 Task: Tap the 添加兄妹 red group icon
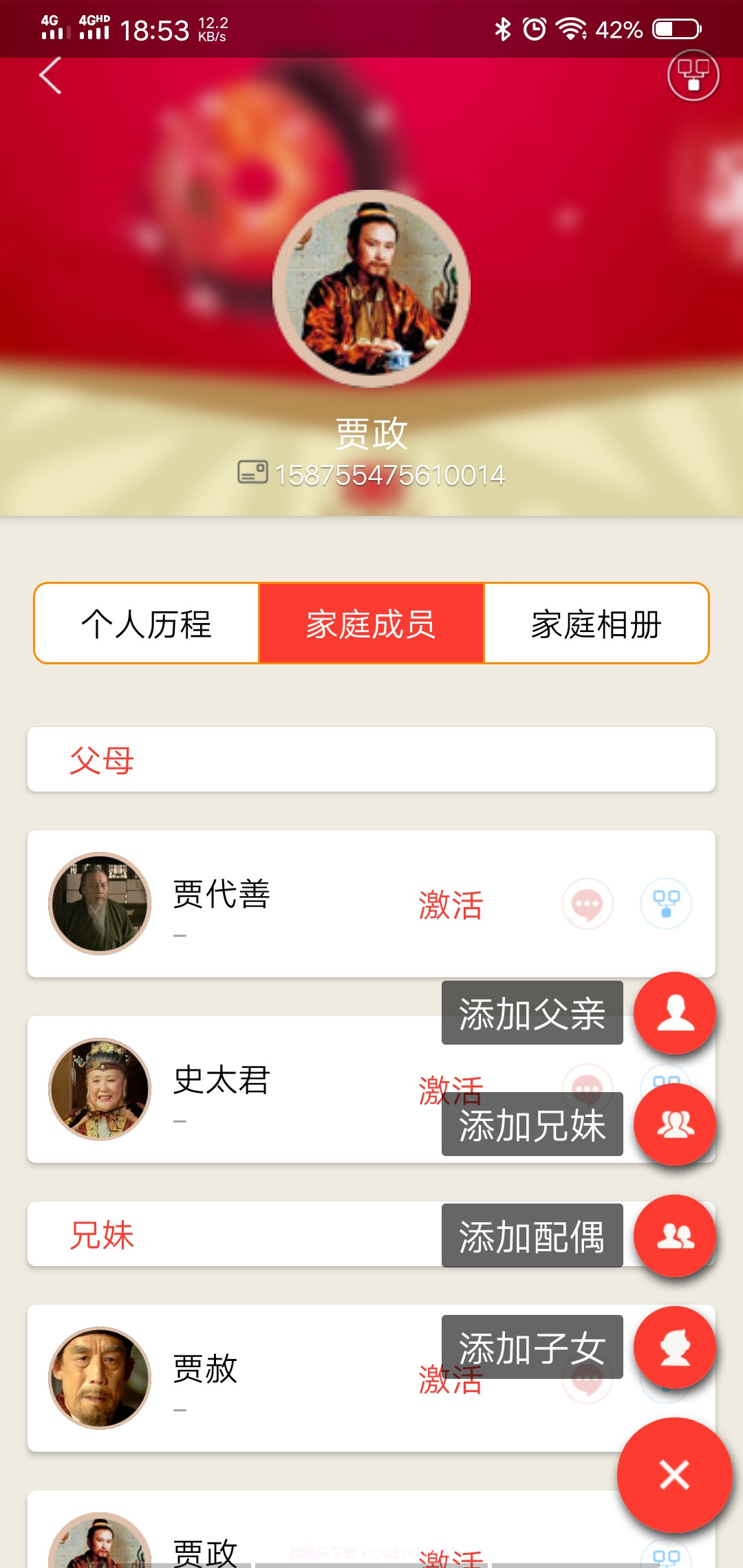[675, 1124]
